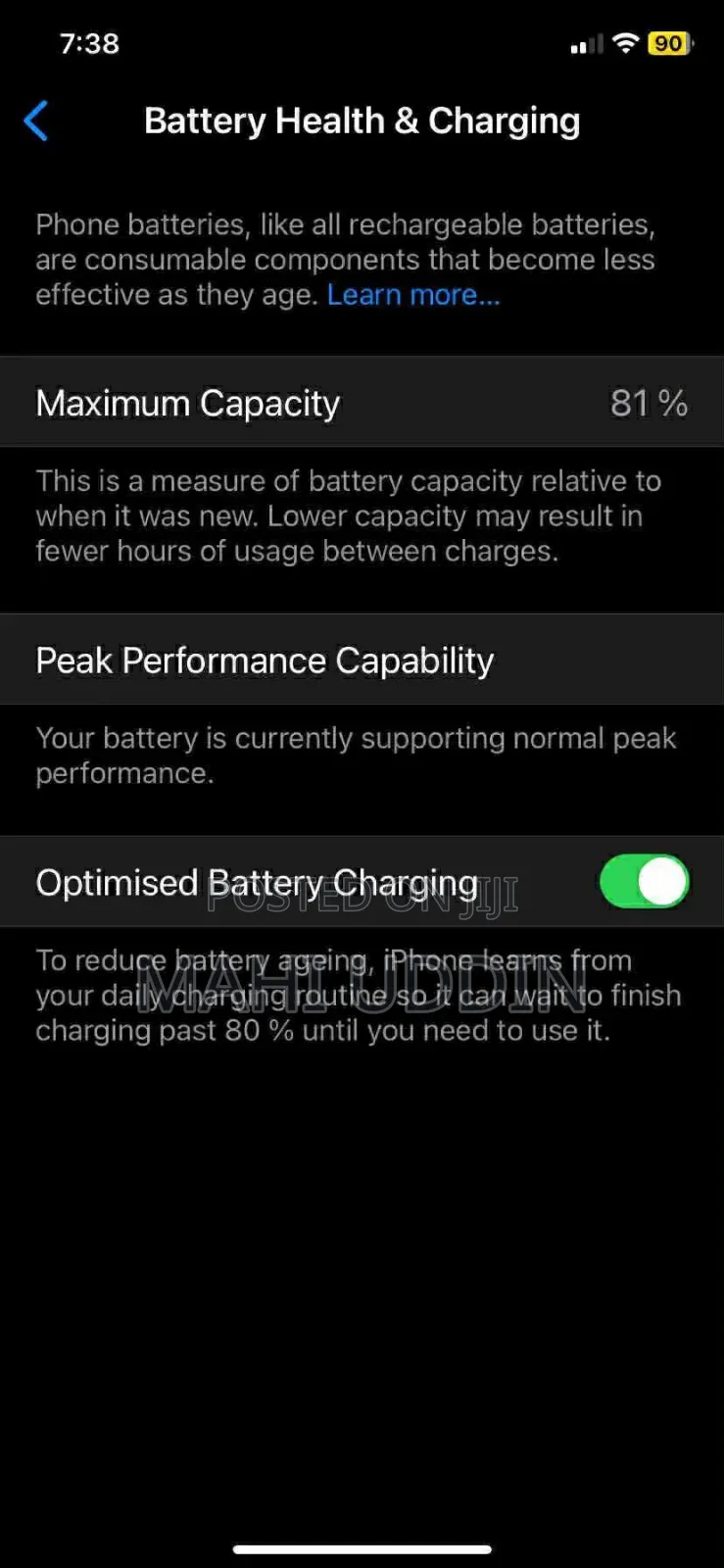This screenshot has width=724, height=1568.
Task: Click the Battery Health & Charging title
Action: click(362, 120)
